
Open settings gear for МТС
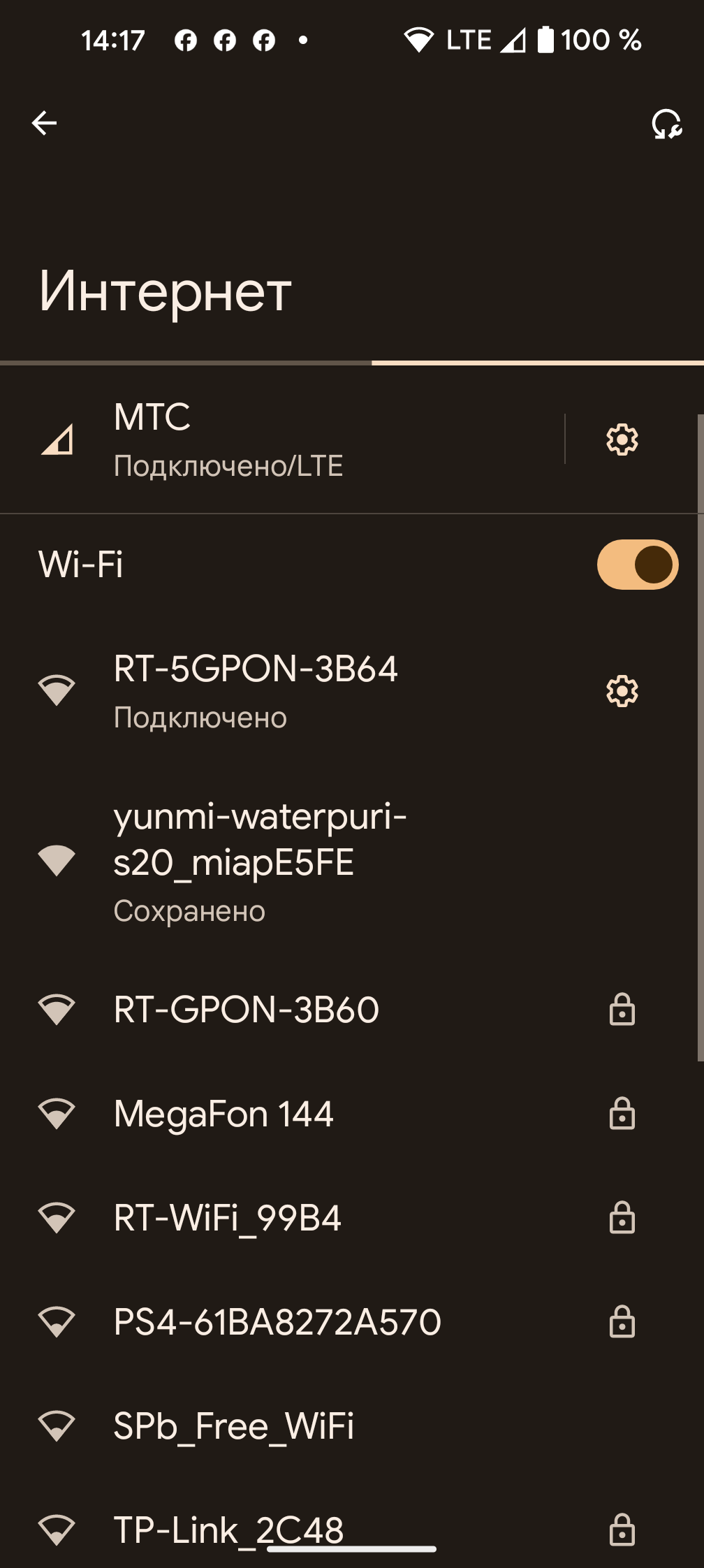622,440
